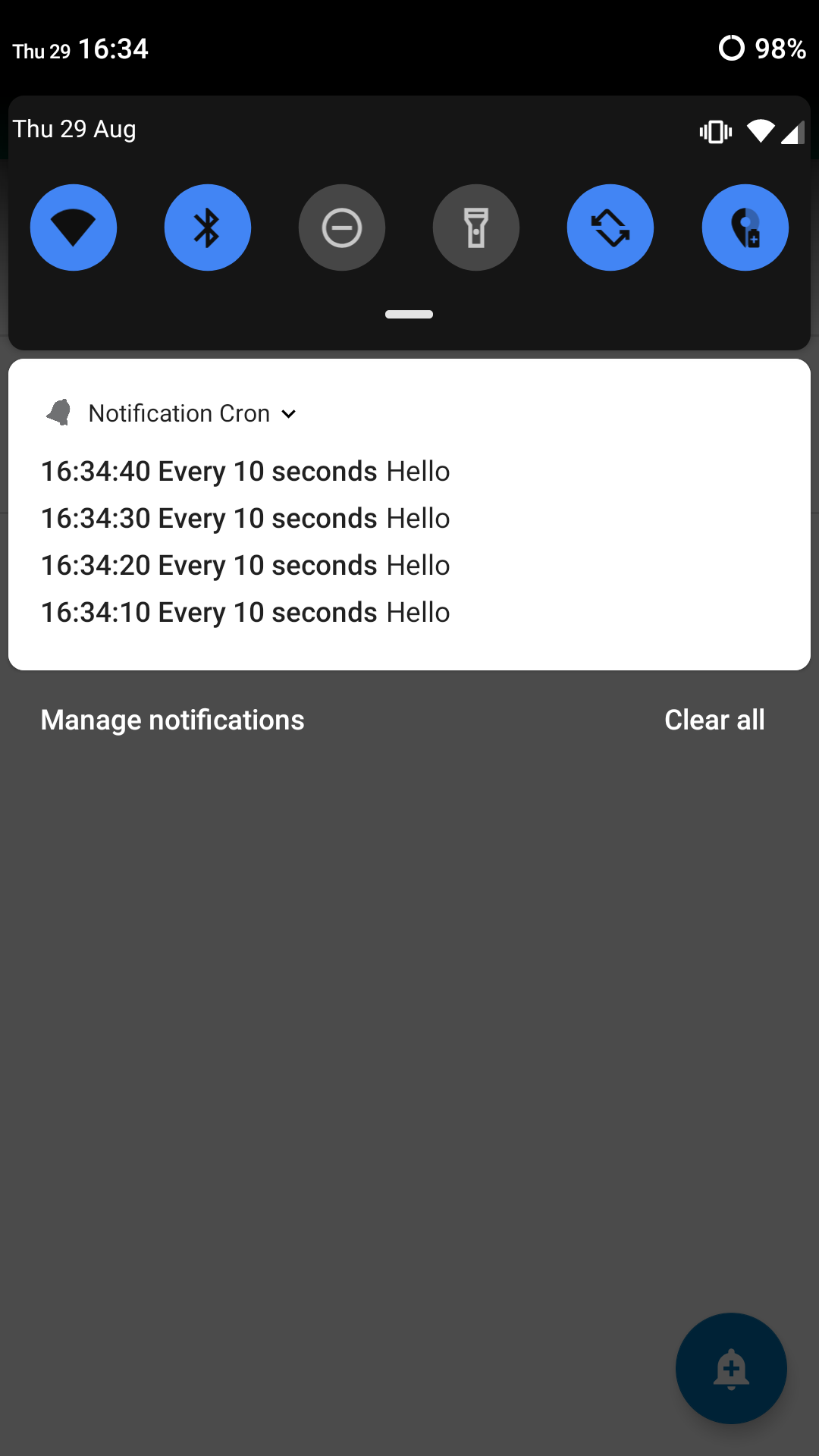
Task: Toggle the auto-rotate quick setting
Action: pyautogui.click(x=610, y=227)
